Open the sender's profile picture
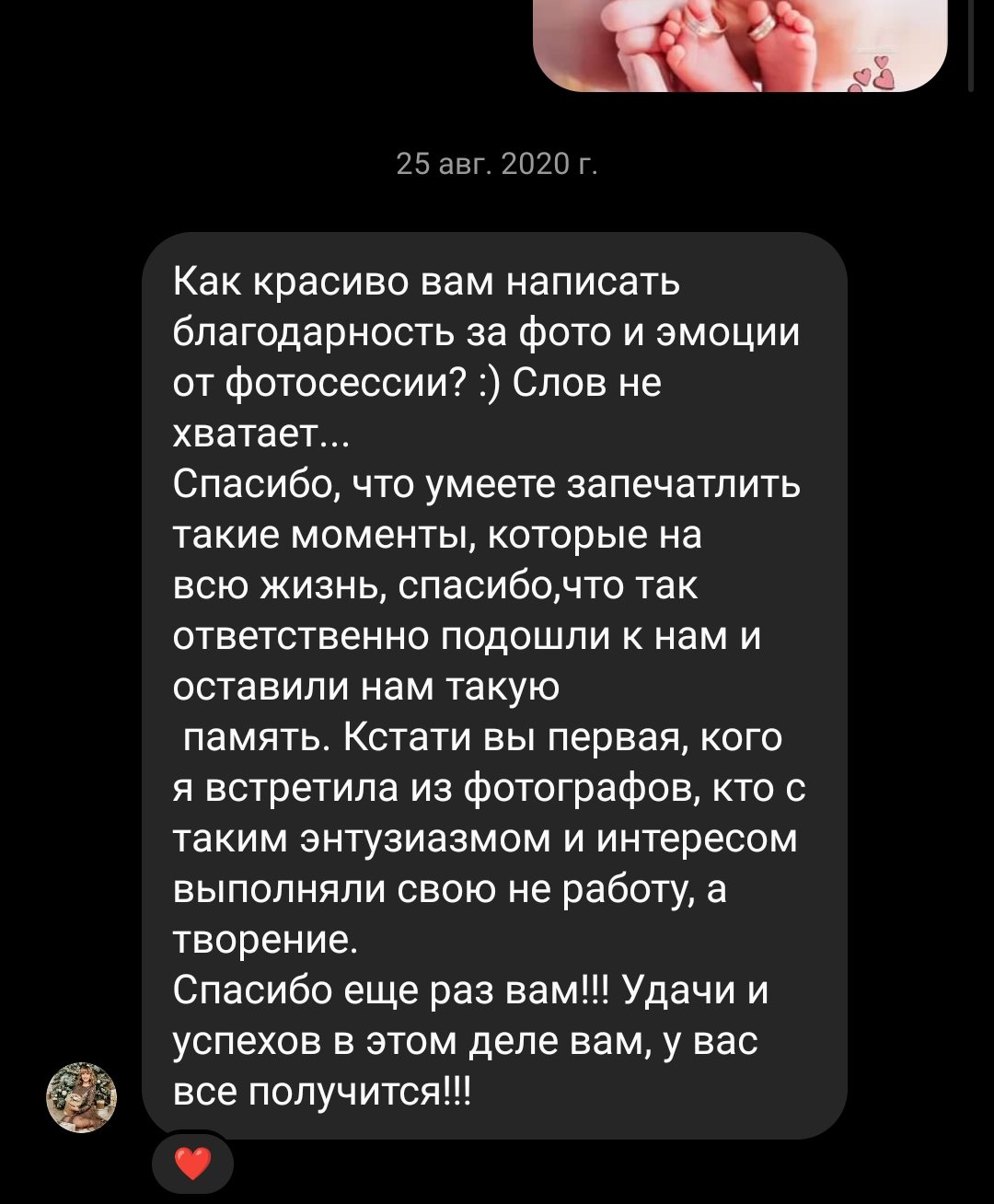Viewport: 994px width, 1204px height. (81, 1096)
